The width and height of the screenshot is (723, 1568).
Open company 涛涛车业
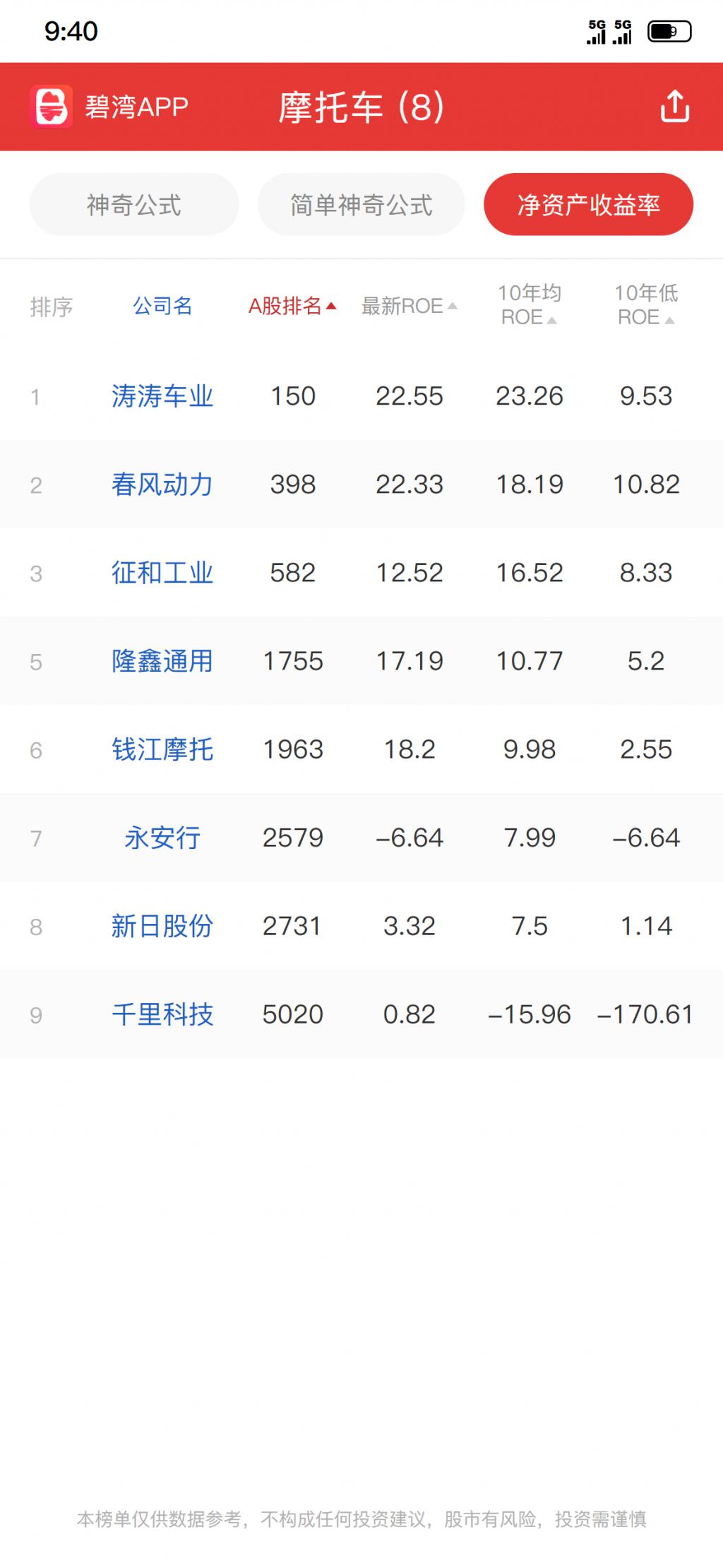coord(162,396)
